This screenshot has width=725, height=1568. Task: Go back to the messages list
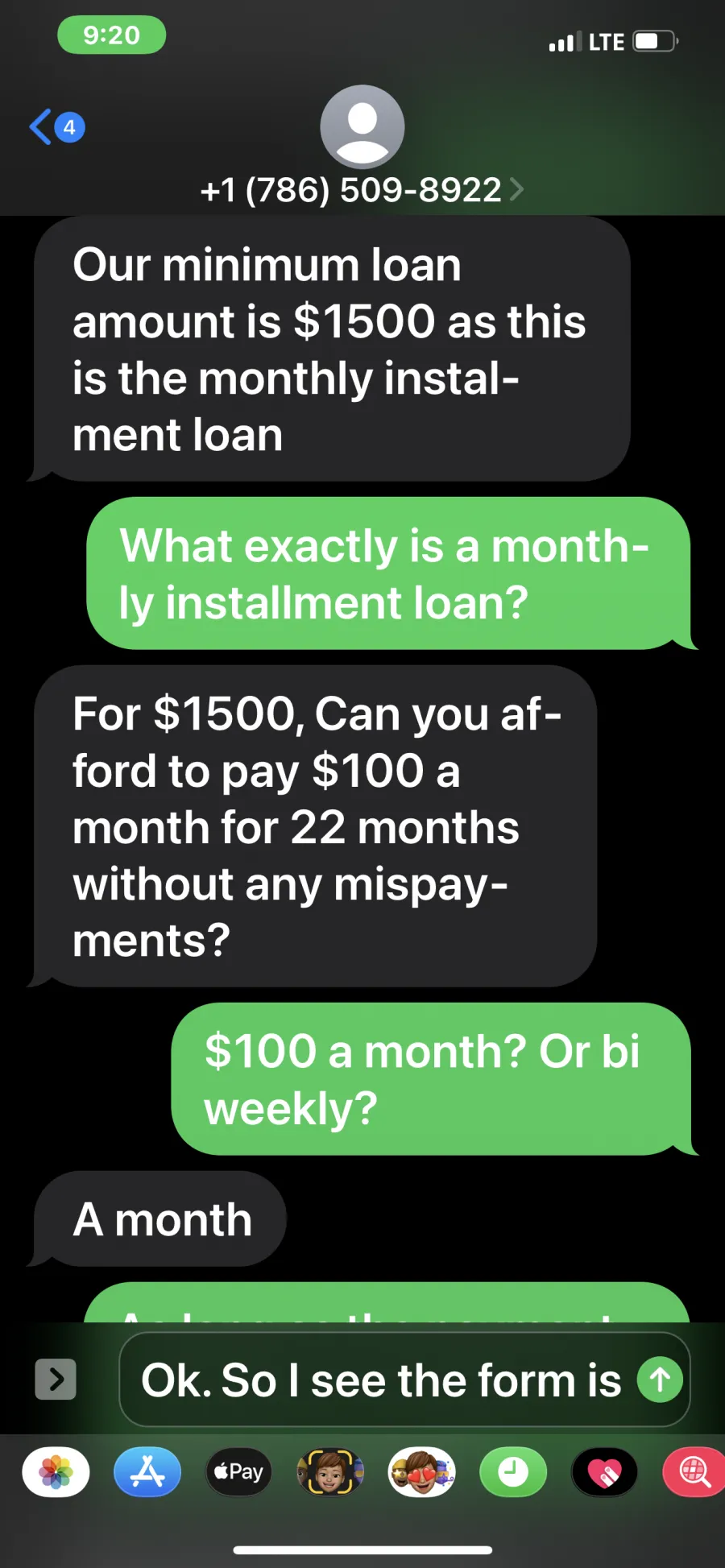coord(56,126)
